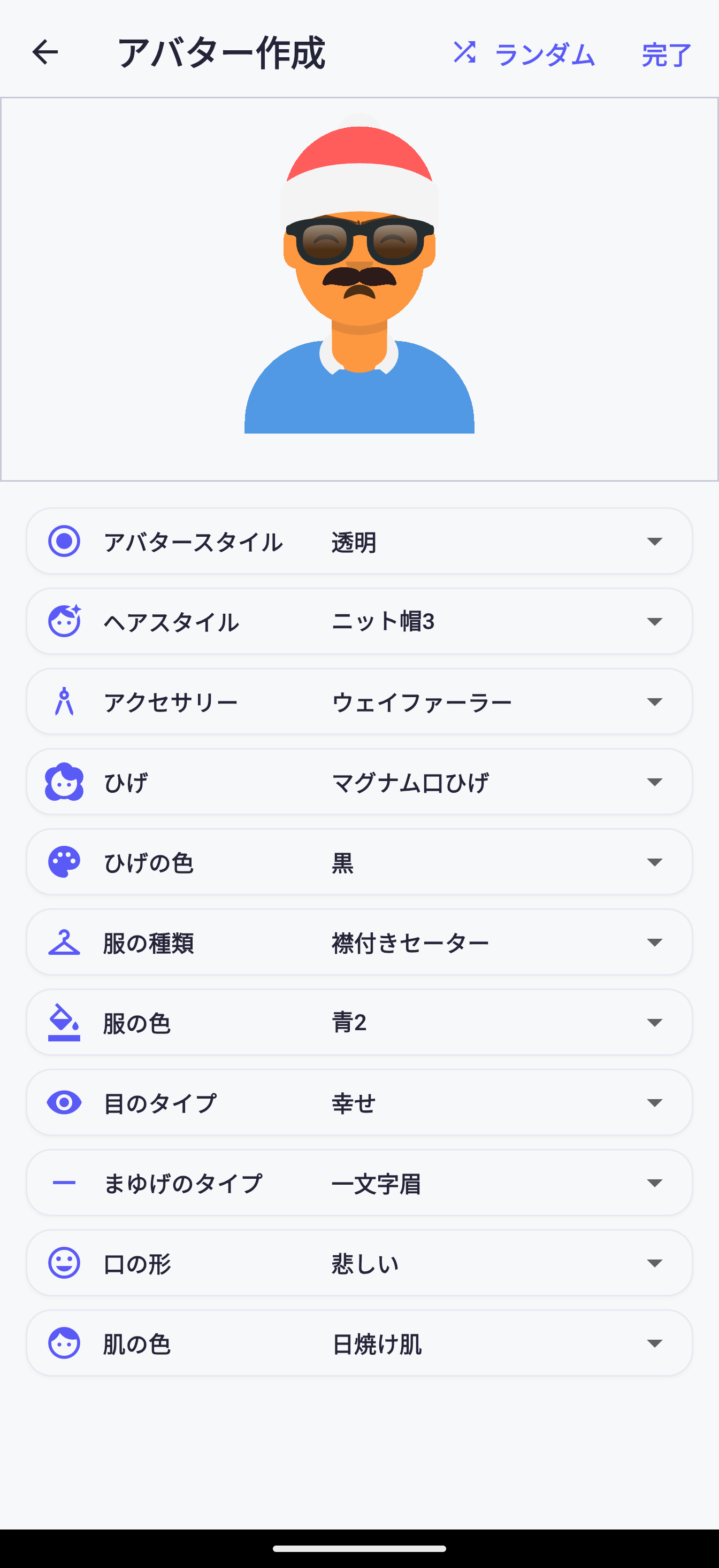Finish avatar creation with 完了
The image size is (719, 1568).
tap(666, 55)
